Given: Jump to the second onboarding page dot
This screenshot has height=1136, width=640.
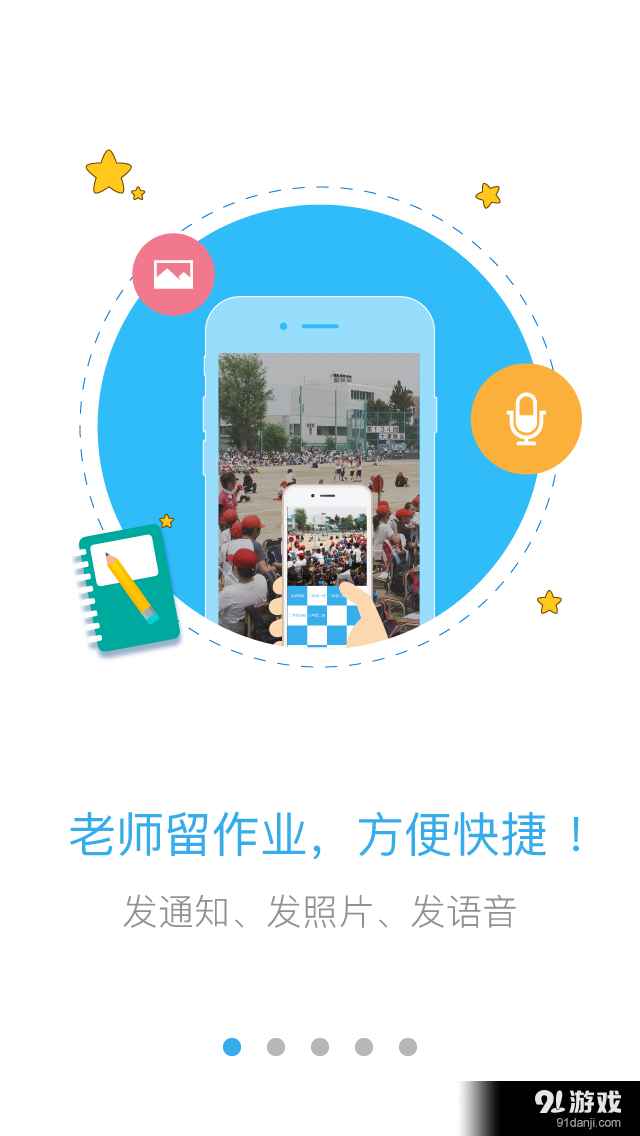Looking at the screenshot, I should [x=276, y=1047].
